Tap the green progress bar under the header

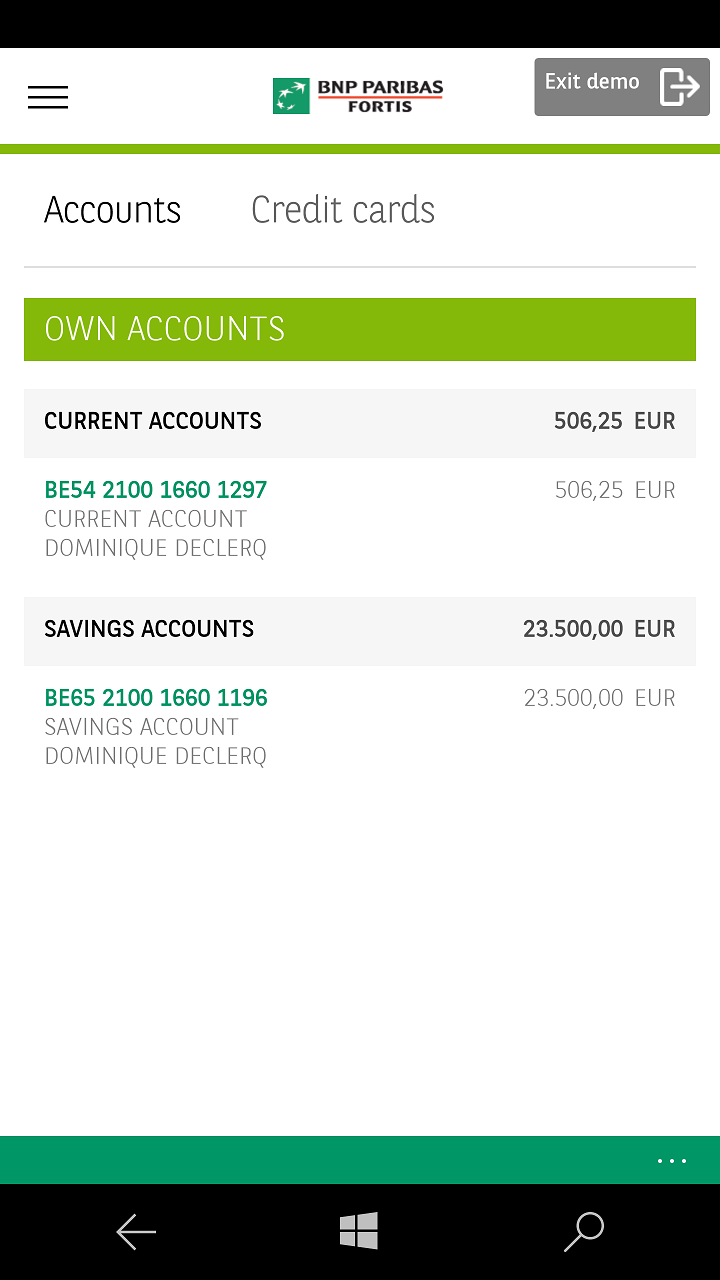pyautogui.click(x=360, y=147)
